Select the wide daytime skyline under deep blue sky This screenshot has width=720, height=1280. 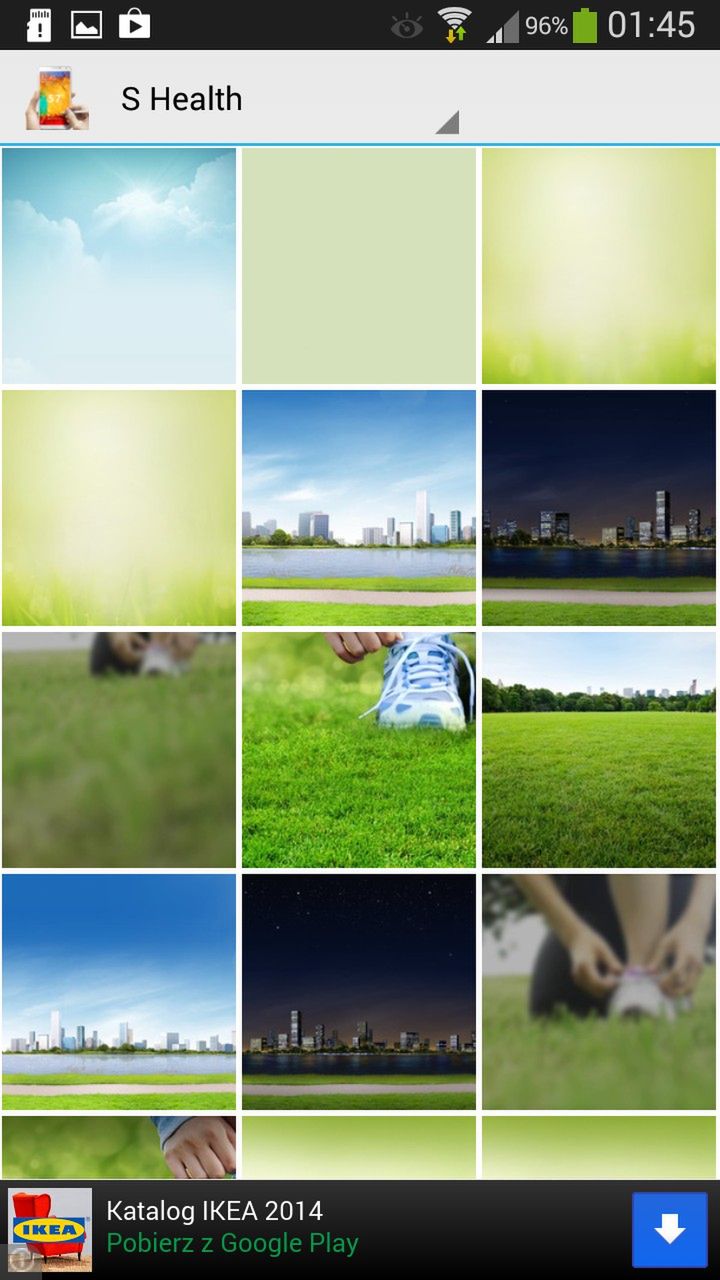[119, 992]
